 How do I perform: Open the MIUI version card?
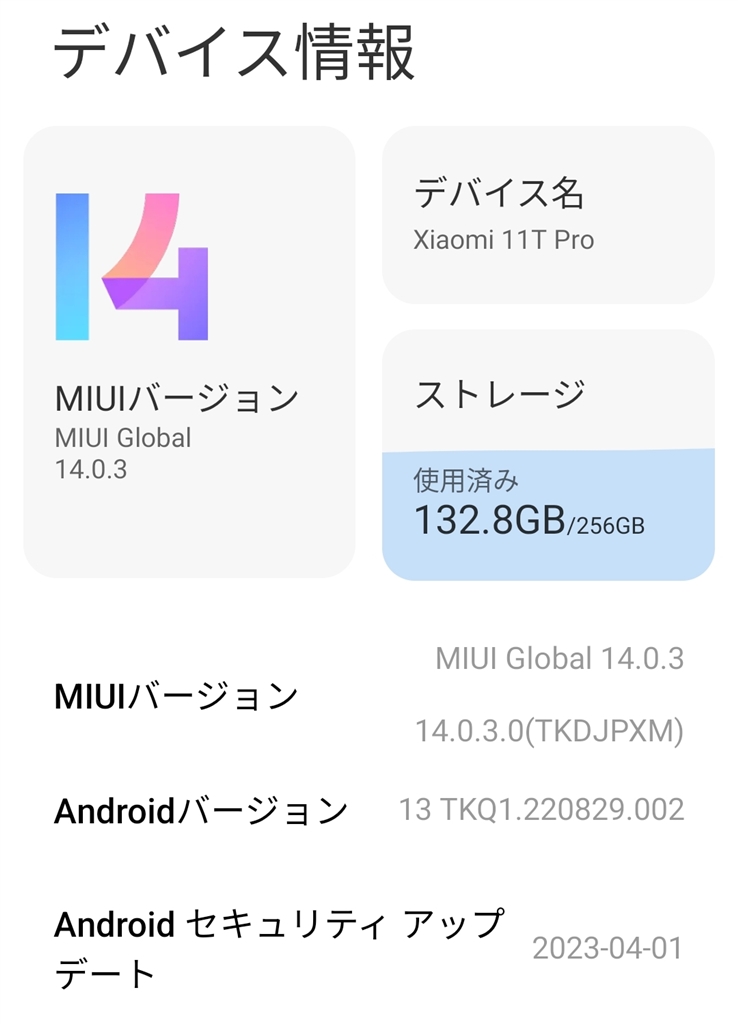pos(189,352)
